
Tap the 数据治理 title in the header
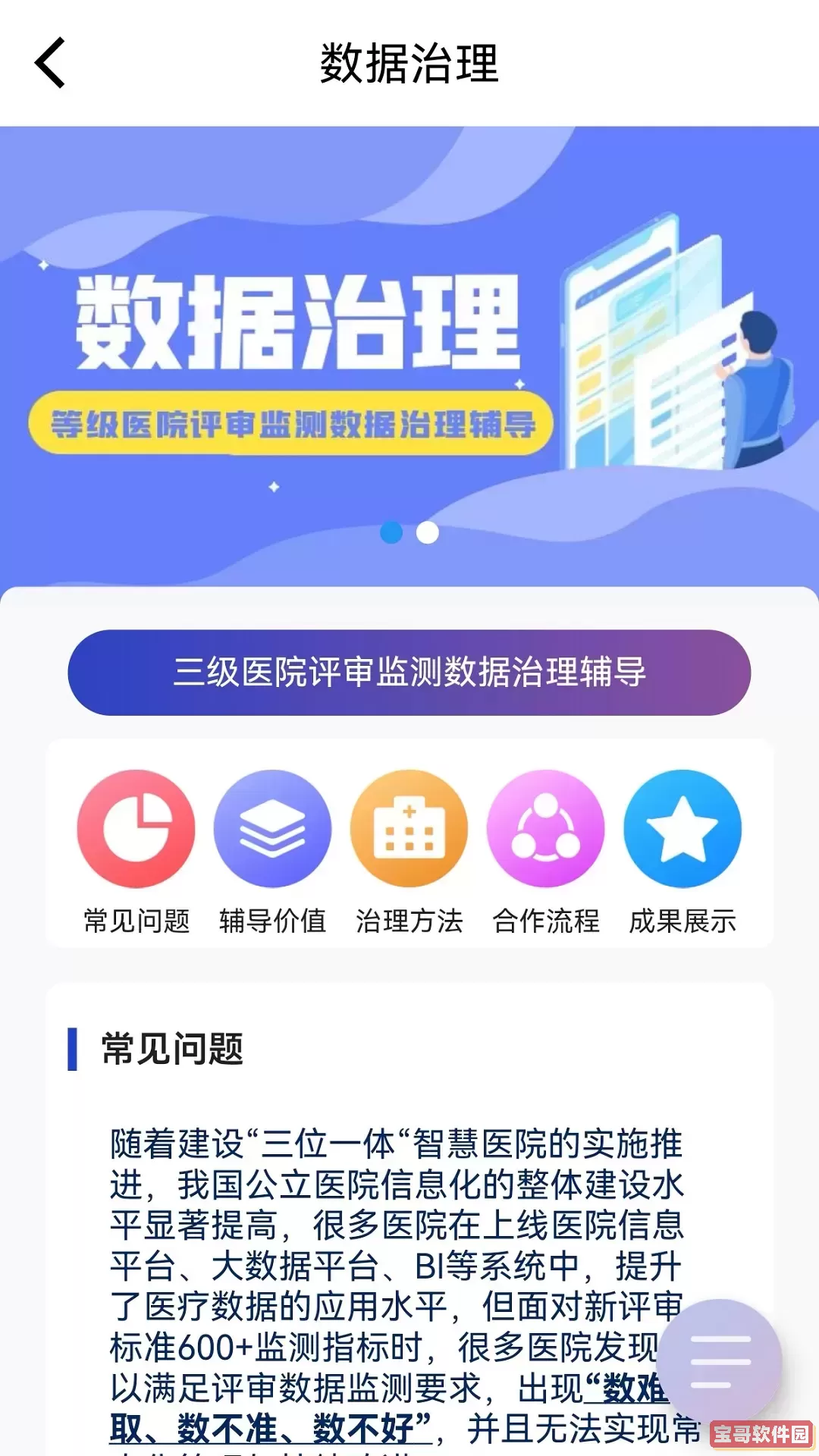pyautogui.click(x=409, y=64)
